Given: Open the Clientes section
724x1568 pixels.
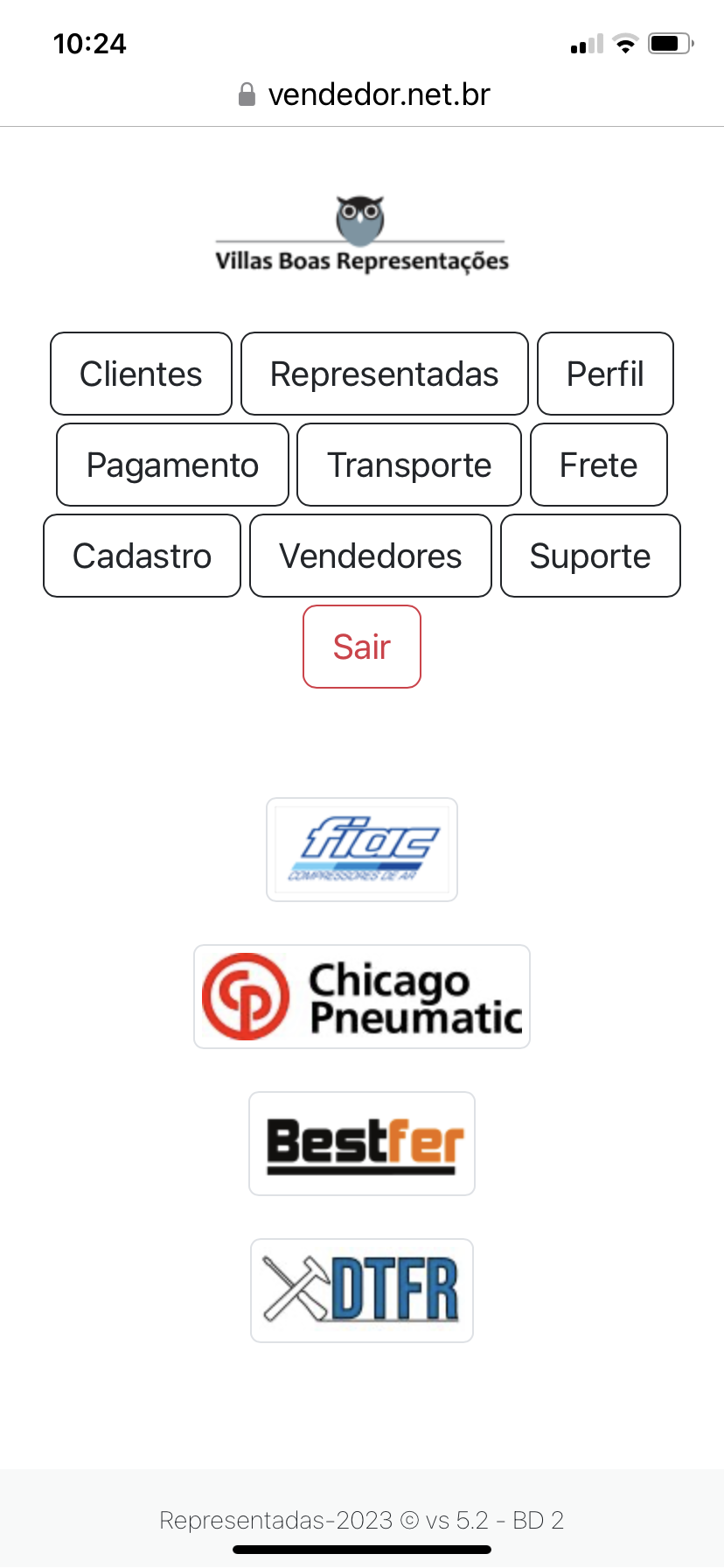Looking at the screenshot, I should (x=141, y=374).
